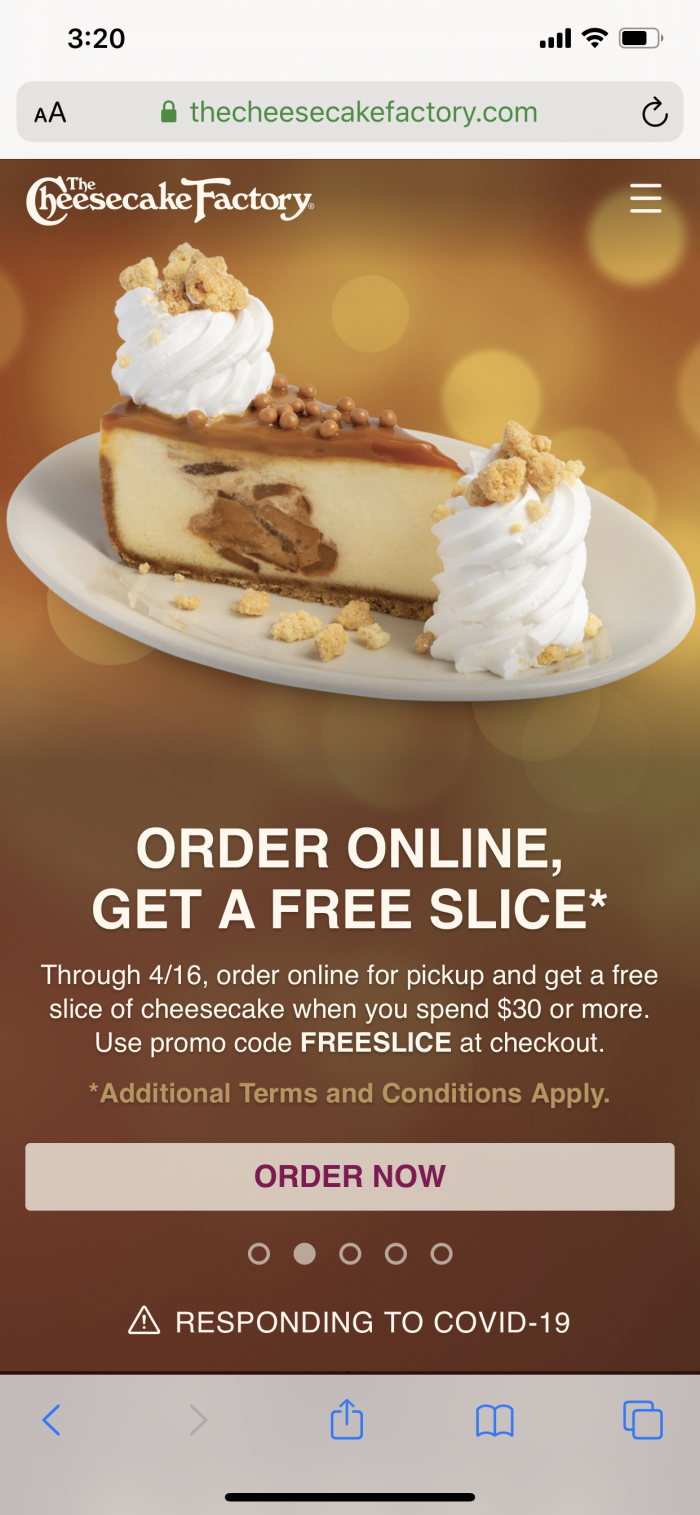Show open Safari tabs
Screen dimensions: 700x1515
coord(642,1420)
